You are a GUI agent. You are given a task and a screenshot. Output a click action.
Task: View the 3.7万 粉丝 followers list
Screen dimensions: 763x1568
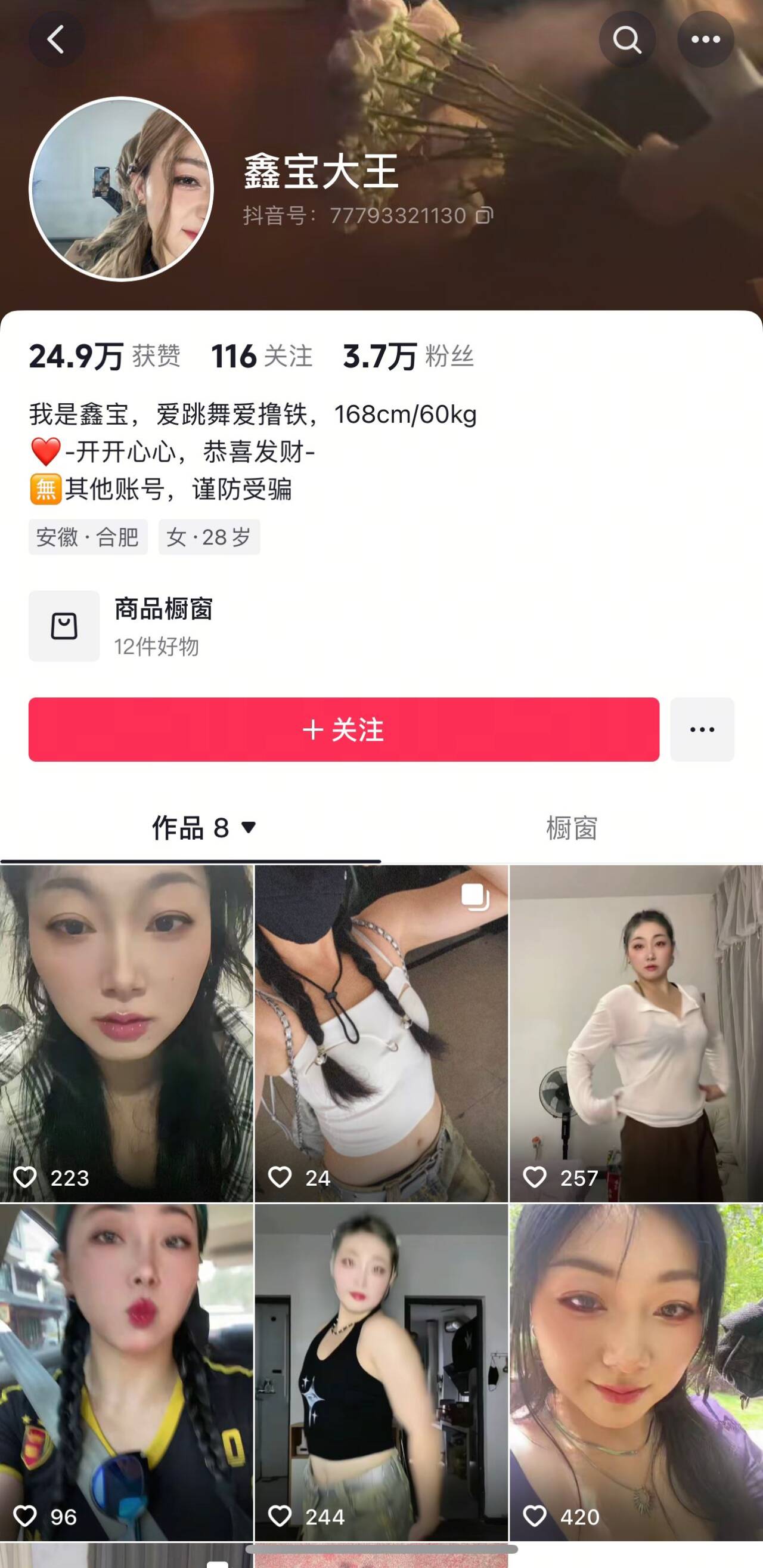[408, 356]
